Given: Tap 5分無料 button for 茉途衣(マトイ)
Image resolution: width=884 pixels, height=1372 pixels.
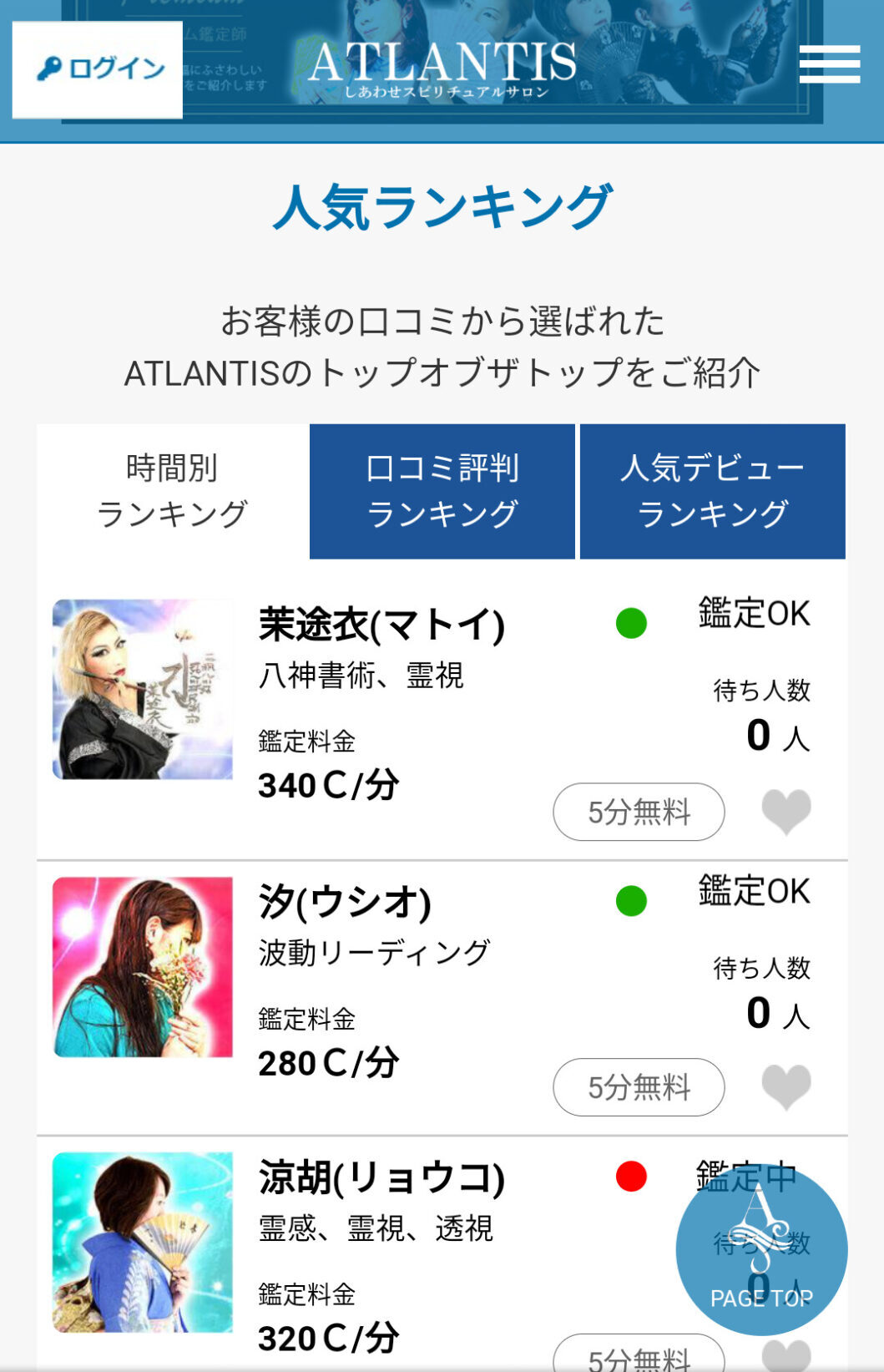Looking at the screenshot, I should point(639,812).
